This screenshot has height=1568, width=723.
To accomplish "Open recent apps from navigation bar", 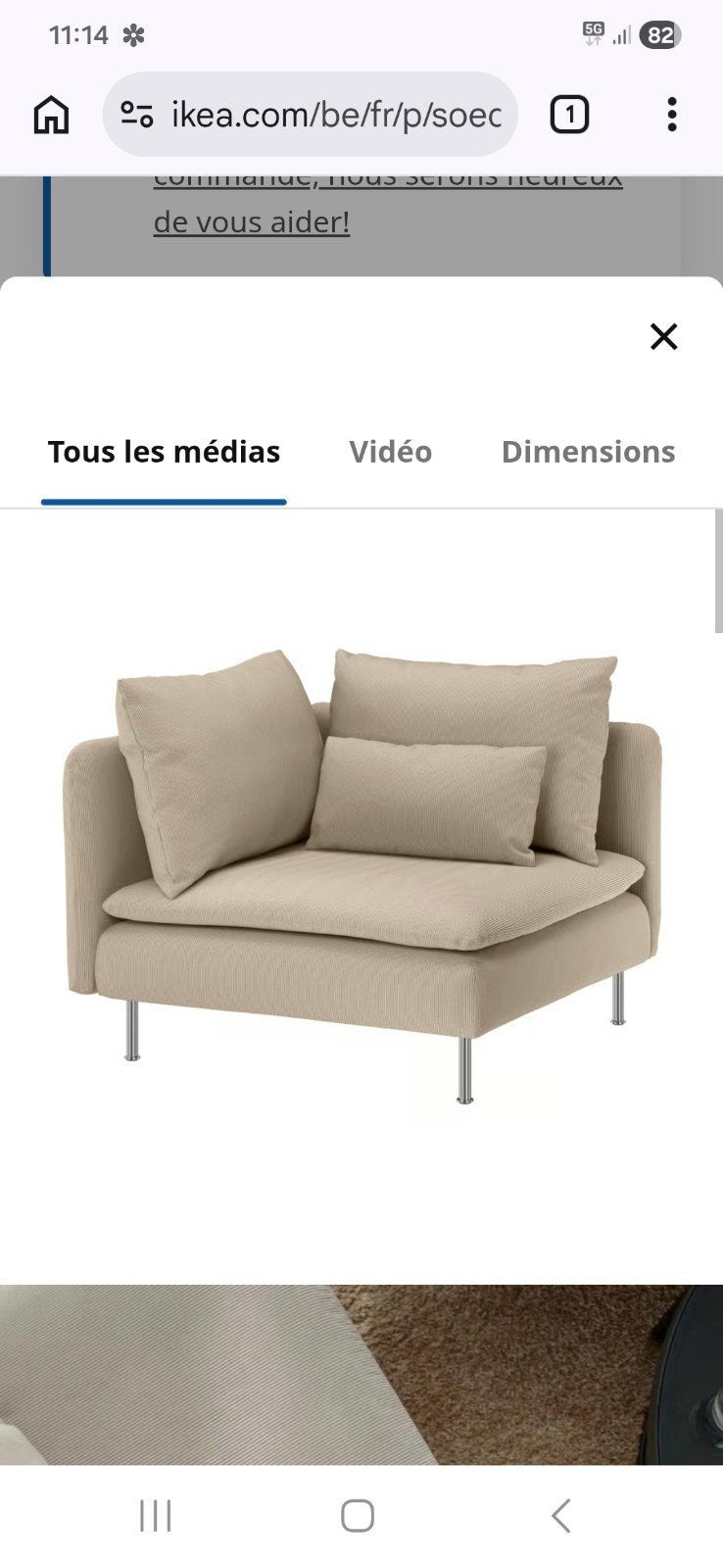I will pyautogui.click(x=155, y=1515).
